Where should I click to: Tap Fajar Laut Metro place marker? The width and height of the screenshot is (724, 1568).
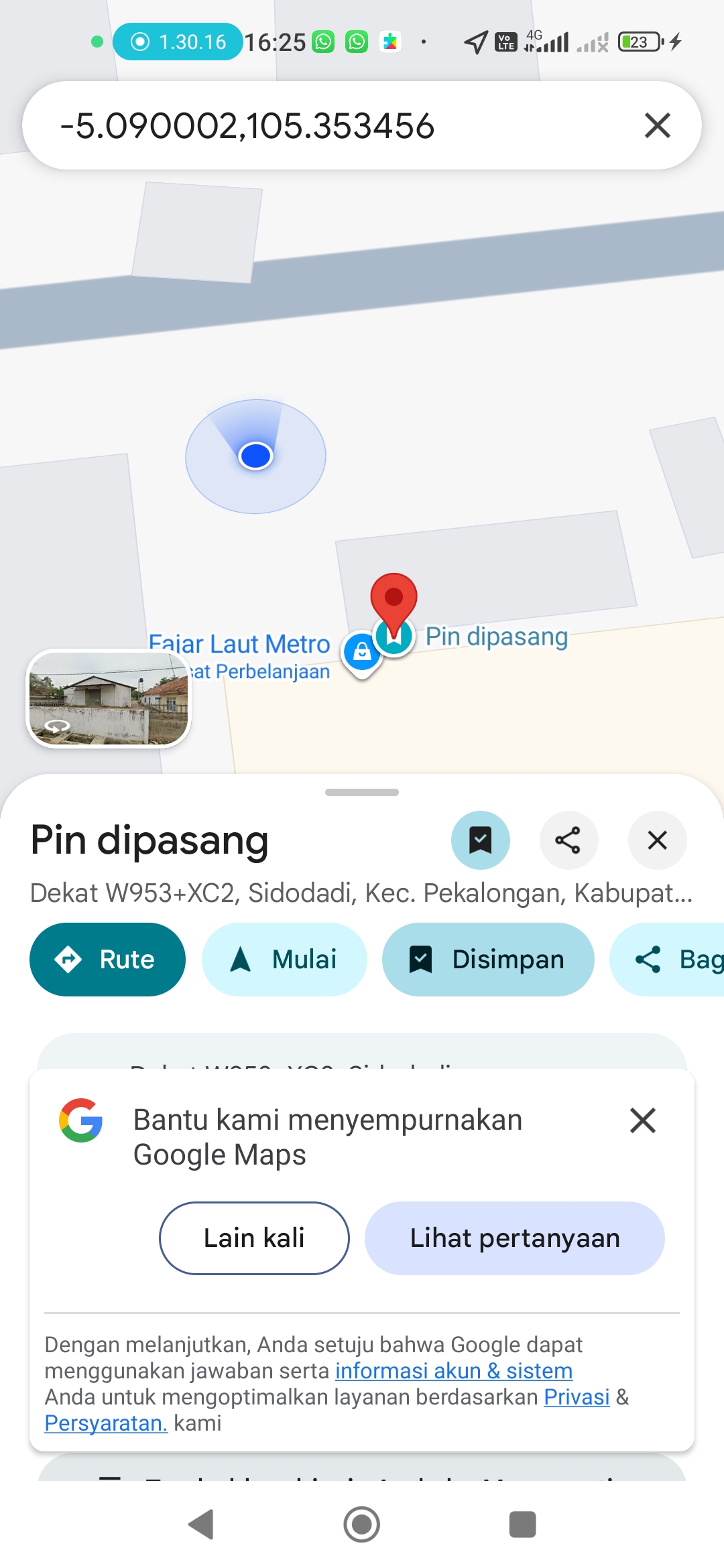(x=362, y=652)
